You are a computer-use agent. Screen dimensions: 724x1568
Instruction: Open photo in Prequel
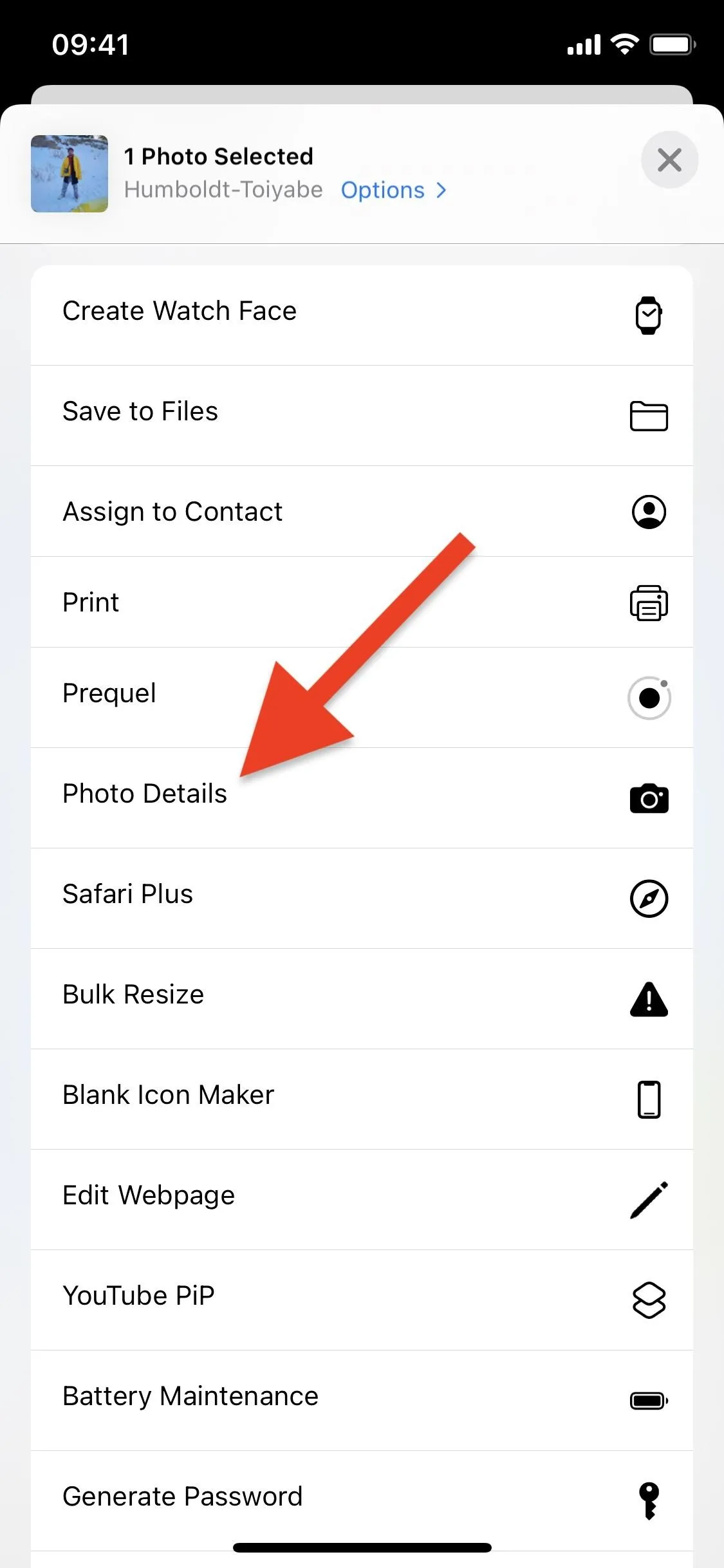tap(362, 698)
